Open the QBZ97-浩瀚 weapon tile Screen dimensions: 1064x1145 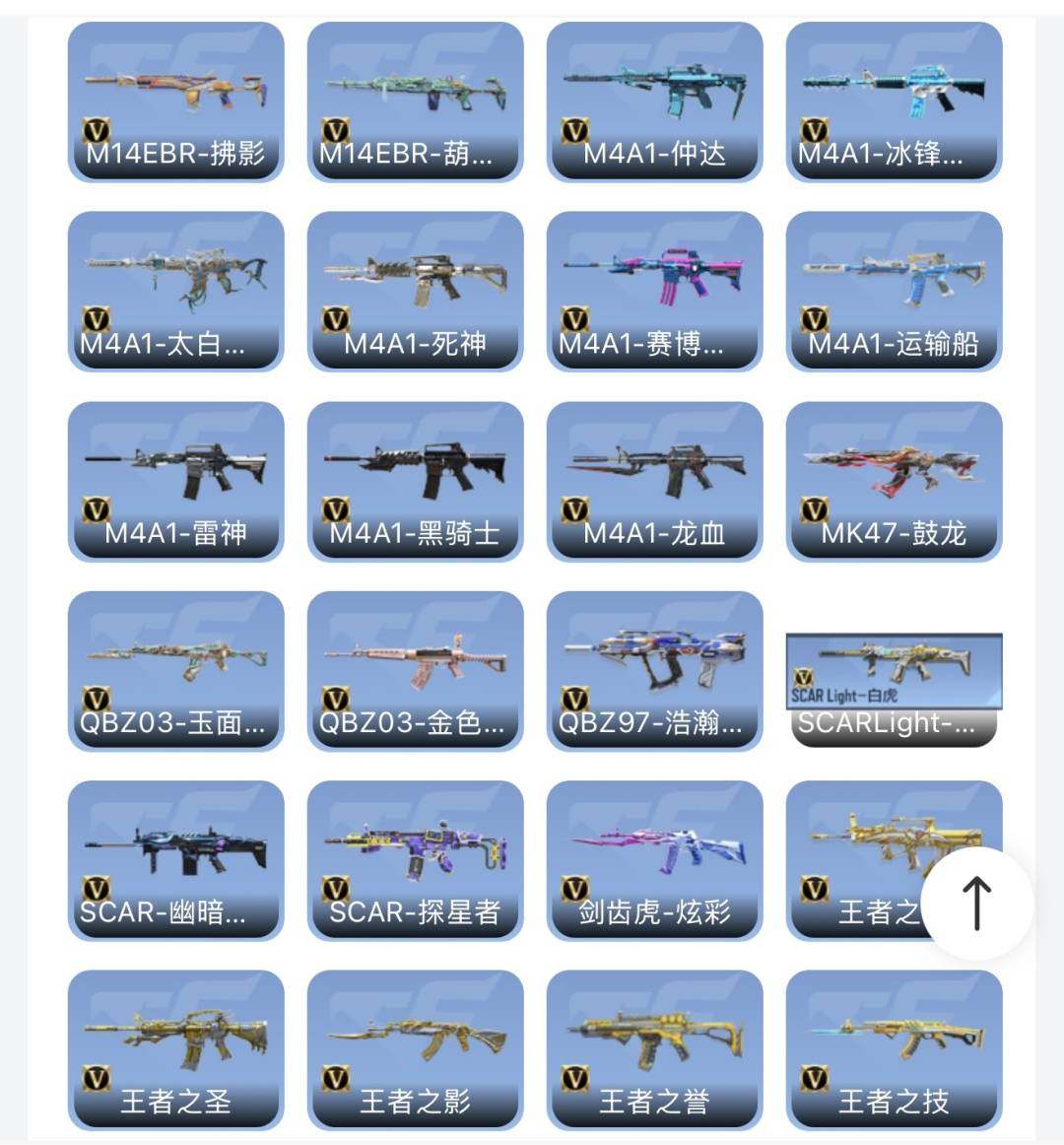pyautogui.click(x=654, y=670)
